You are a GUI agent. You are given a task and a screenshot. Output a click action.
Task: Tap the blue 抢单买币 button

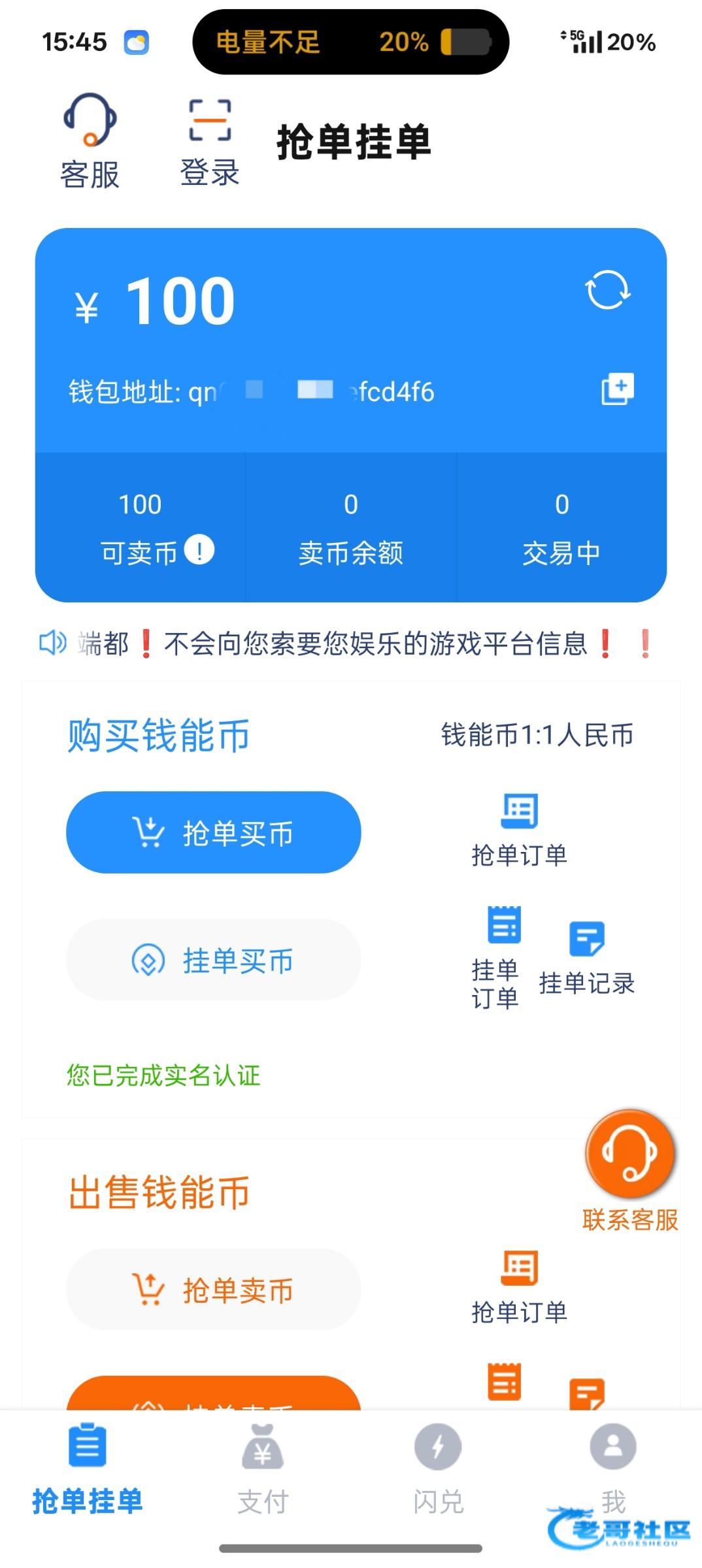tap(213, 832)
